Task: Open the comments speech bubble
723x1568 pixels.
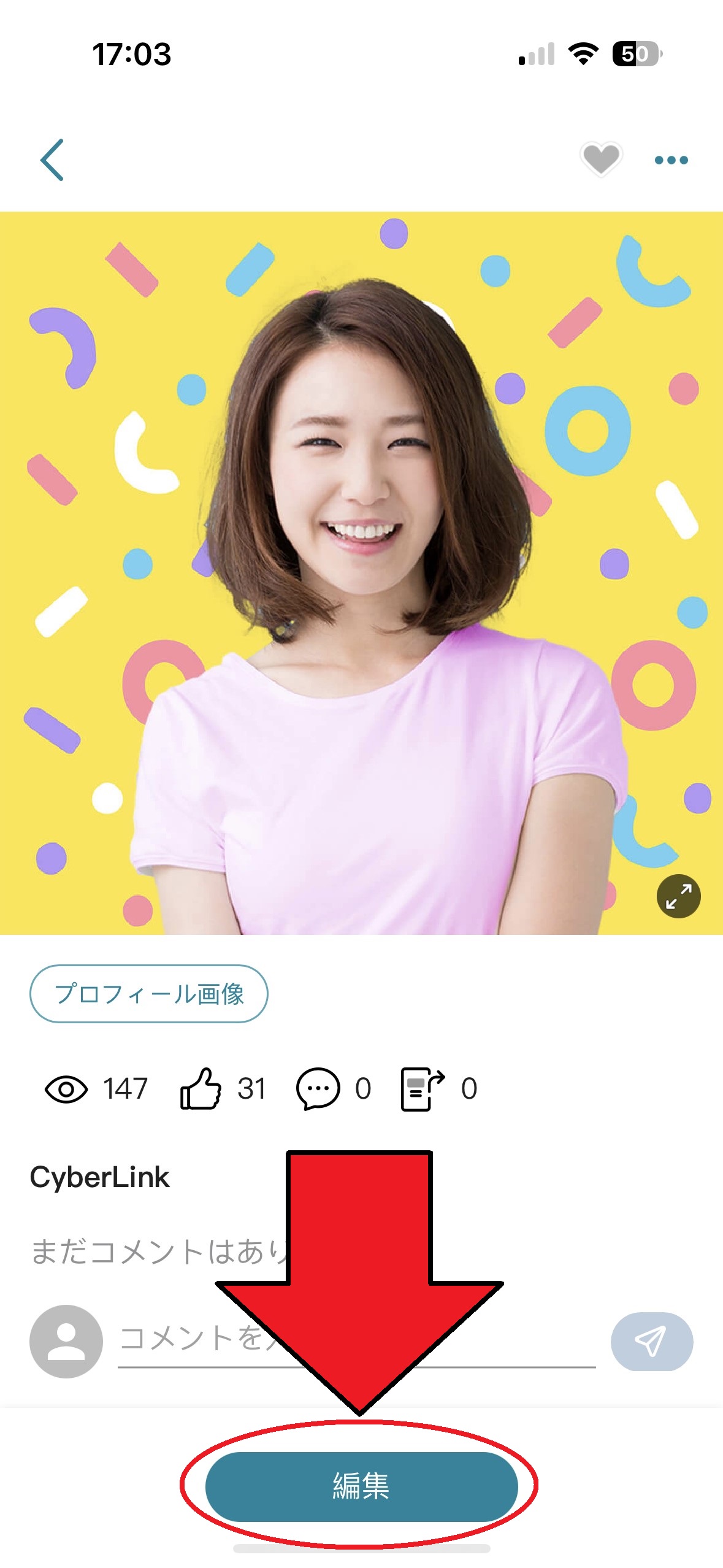Action: coord(318,1088)
